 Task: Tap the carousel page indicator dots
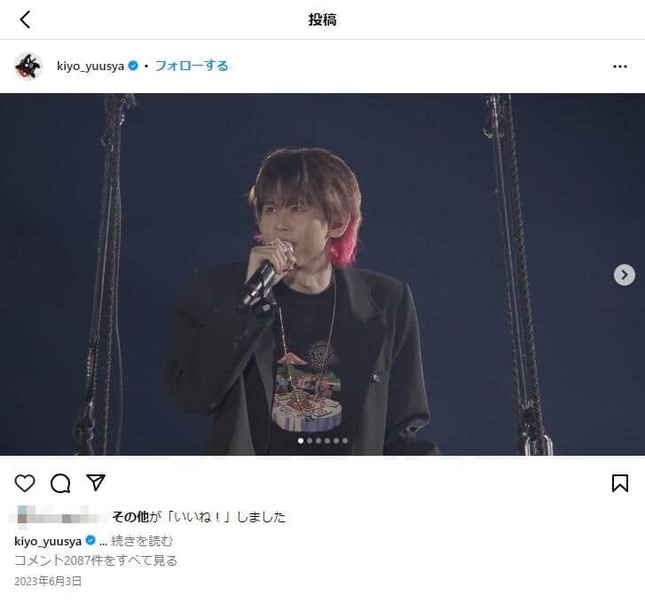(x=322, y=440)
